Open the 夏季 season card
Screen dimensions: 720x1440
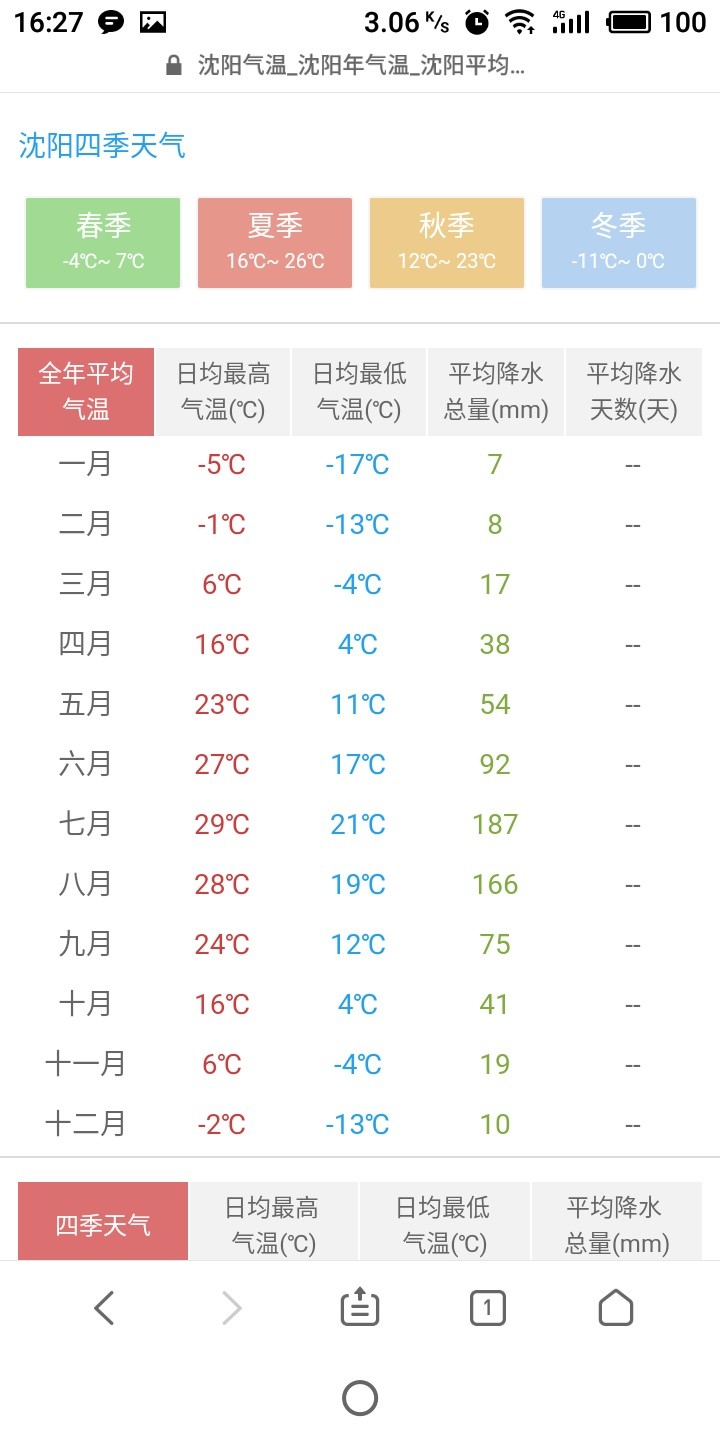click(x=275, y=243)
